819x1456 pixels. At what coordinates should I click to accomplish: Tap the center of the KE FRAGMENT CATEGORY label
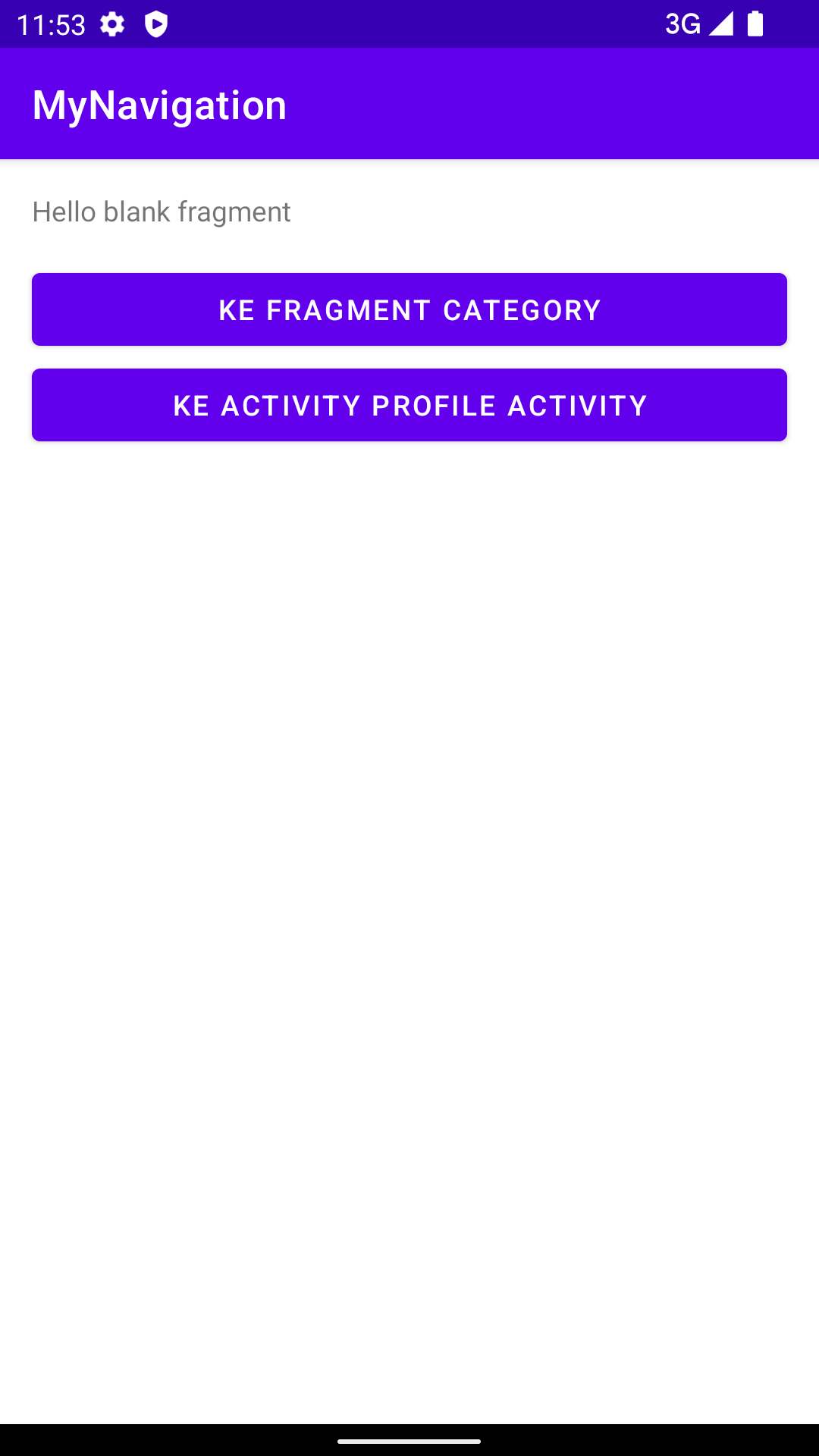(409, 309)
